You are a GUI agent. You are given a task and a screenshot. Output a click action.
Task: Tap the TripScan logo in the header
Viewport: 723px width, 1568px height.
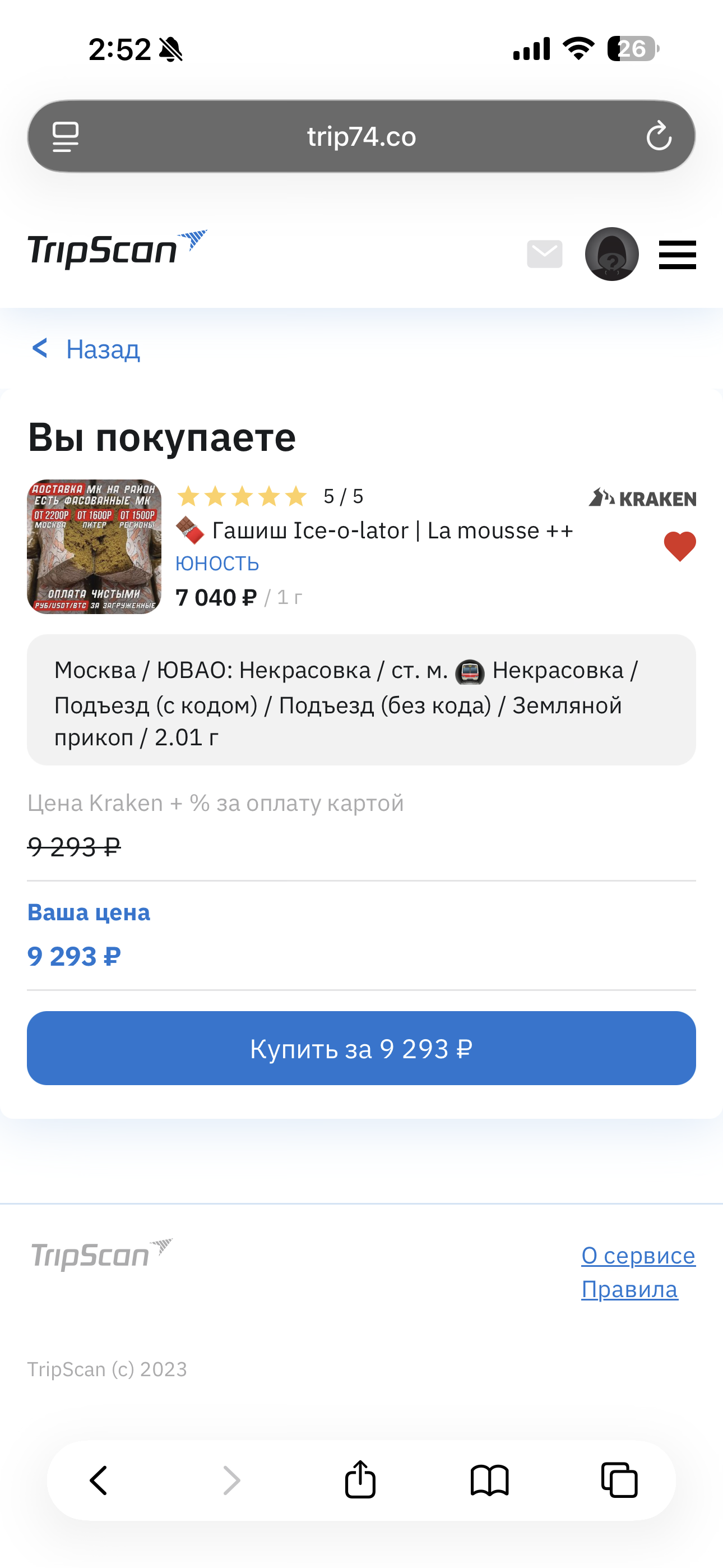point(118,250)
